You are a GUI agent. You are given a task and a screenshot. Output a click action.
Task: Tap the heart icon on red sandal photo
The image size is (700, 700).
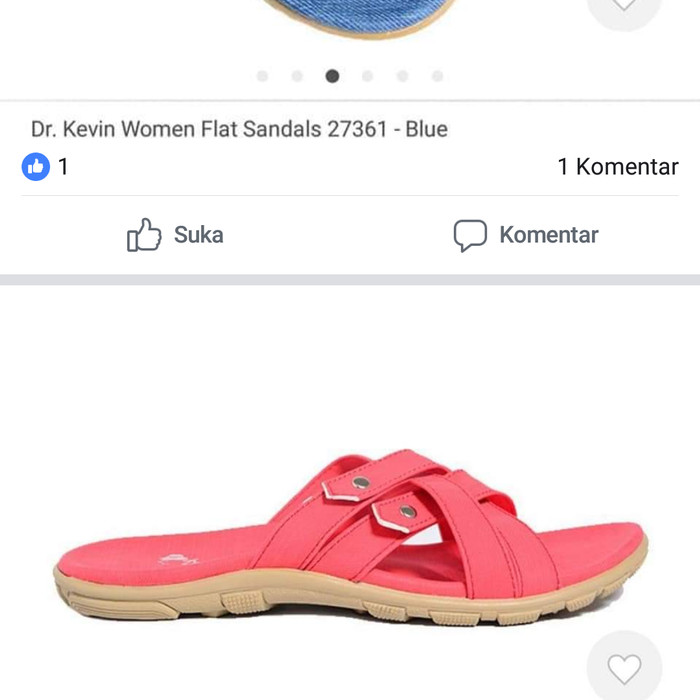click(x=624, y=668)
